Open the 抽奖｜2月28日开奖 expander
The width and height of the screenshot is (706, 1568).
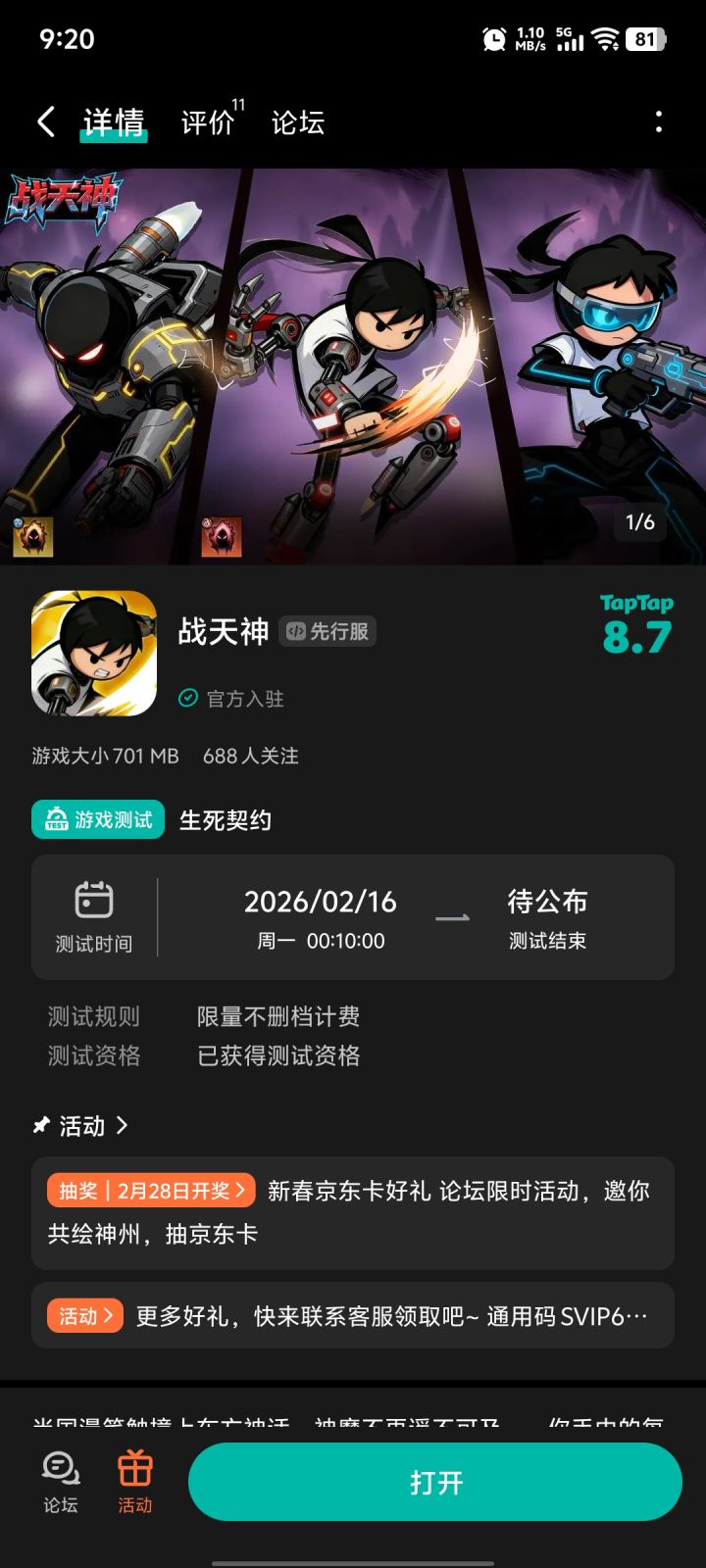[150, 1190]
